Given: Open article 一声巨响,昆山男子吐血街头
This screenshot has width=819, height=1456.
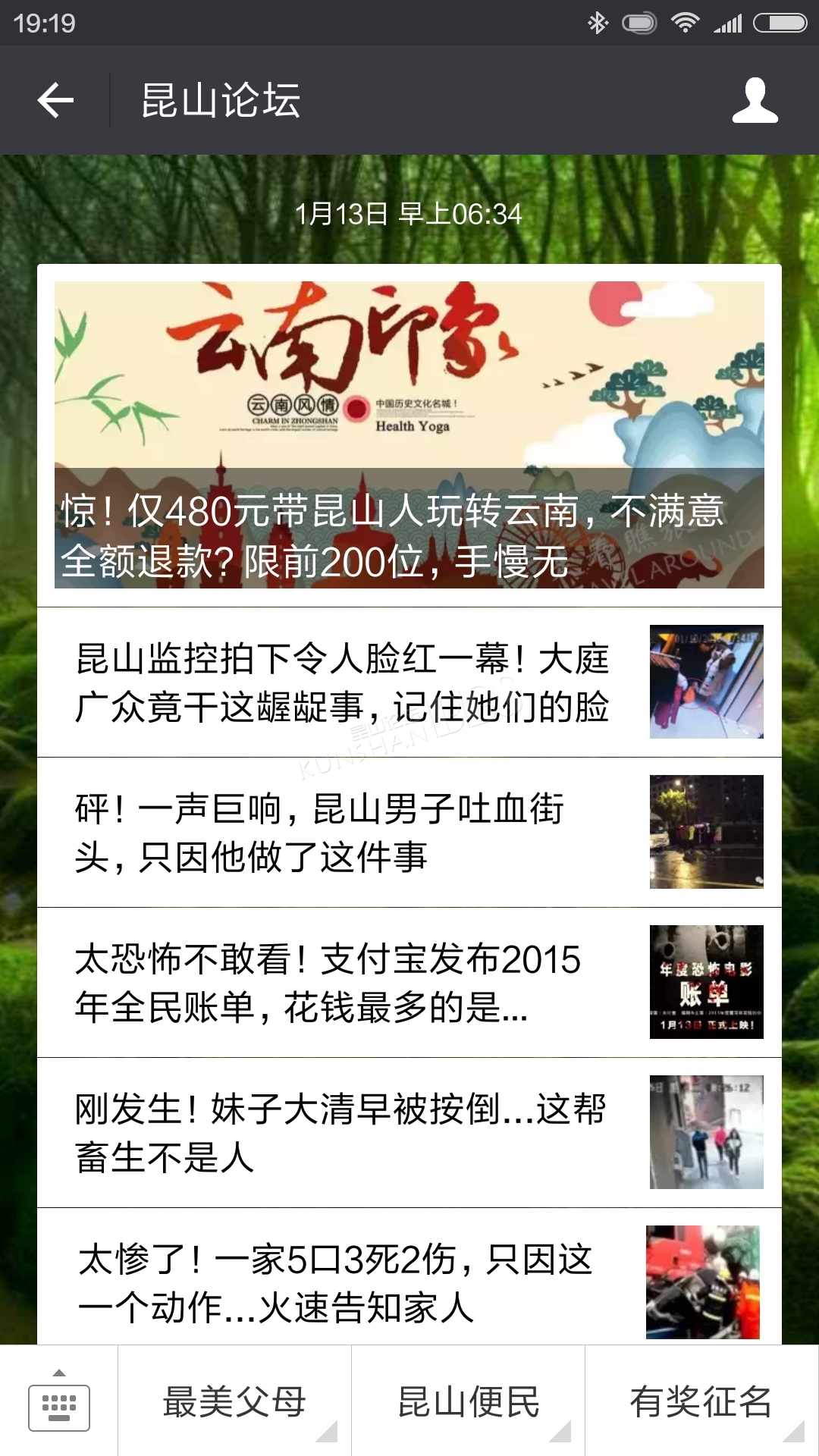Looking at the screenshot, I should pos(409,832).
